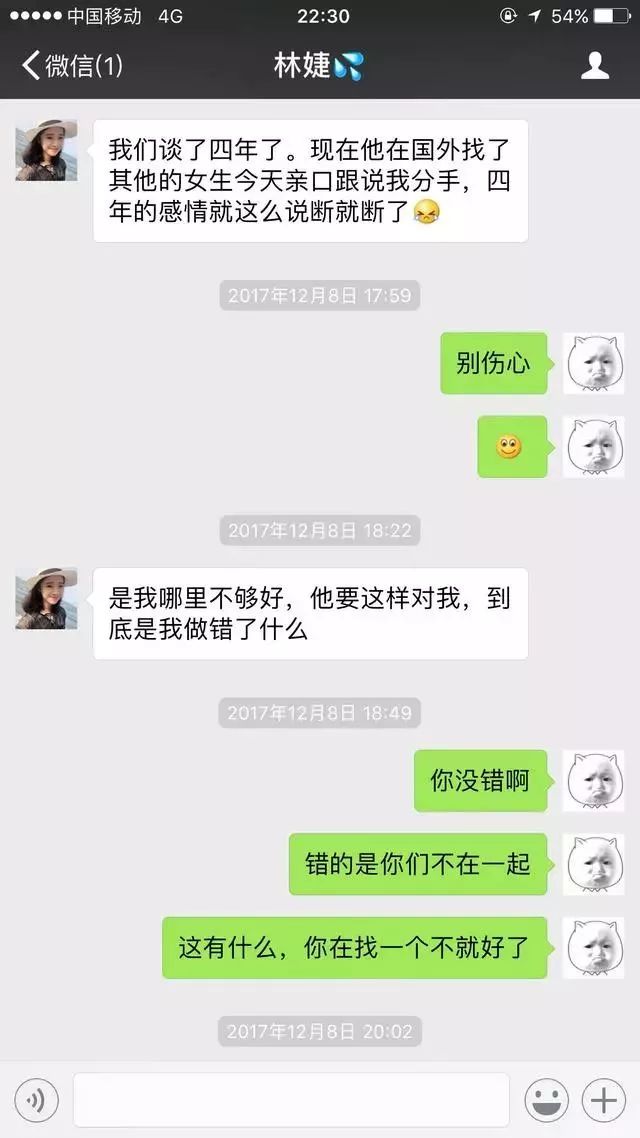Screen dimensions: 640x1138
Task: Tap my avatar beside 别伤心 message
Action: (594, 364)
